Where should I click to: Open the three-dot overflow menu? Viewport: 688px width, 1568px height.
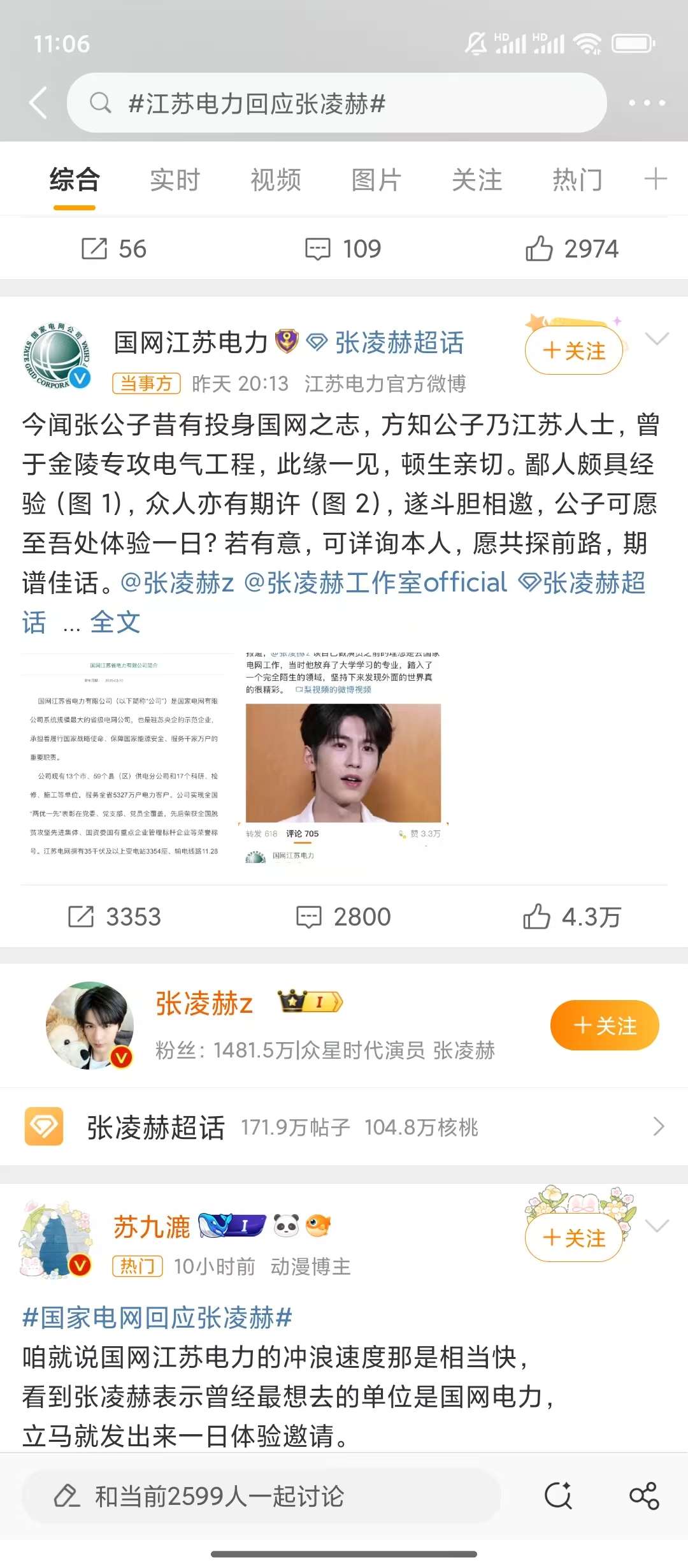click(647, 103)
